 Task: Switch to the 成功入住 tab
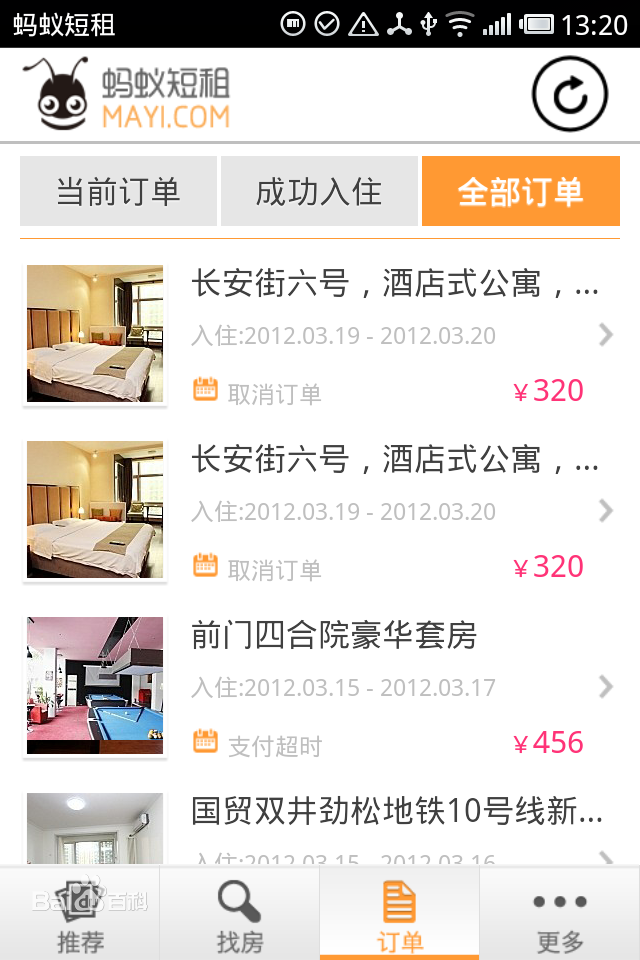pyautogui.click(x=319, y=191)
